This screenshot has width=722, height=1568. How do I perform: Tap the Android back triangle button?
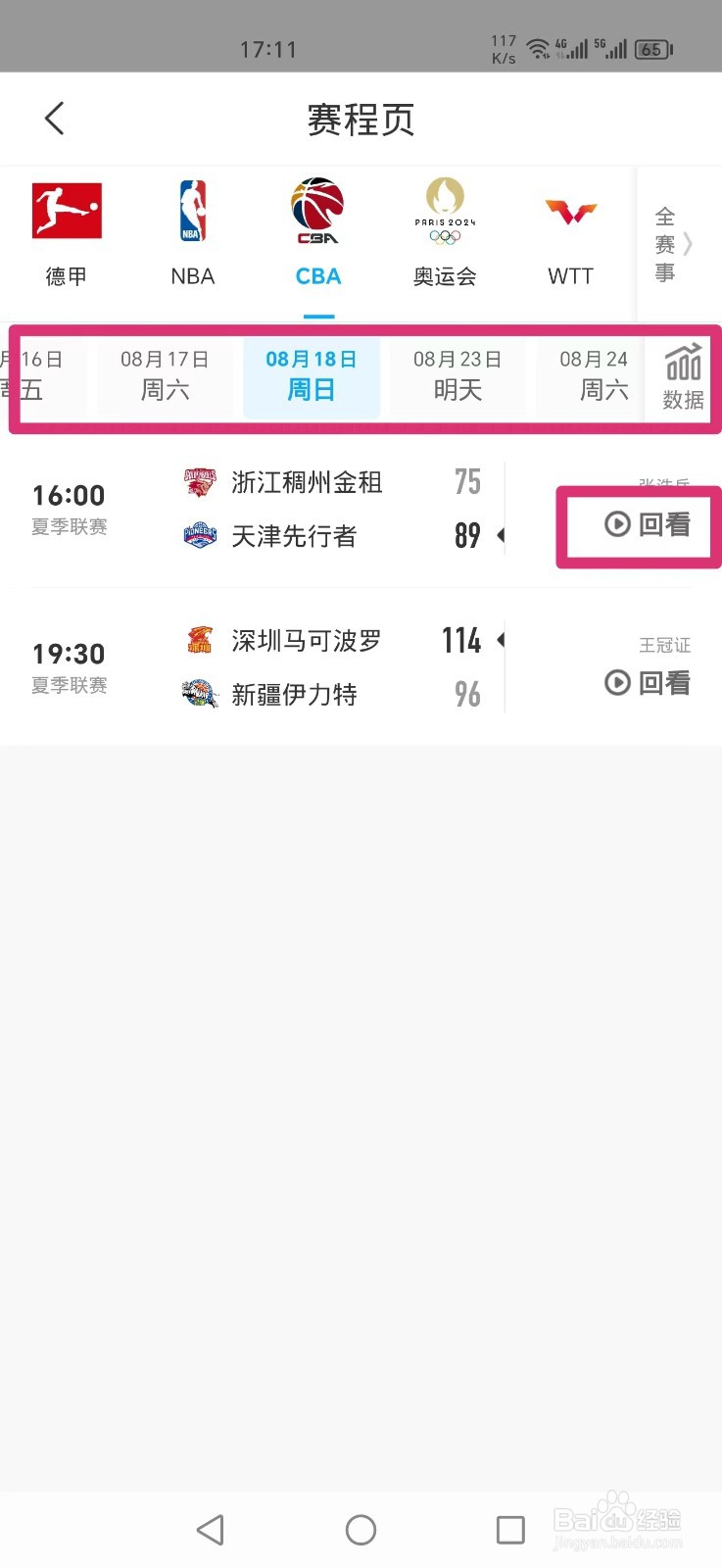(x=211, y=1529)
